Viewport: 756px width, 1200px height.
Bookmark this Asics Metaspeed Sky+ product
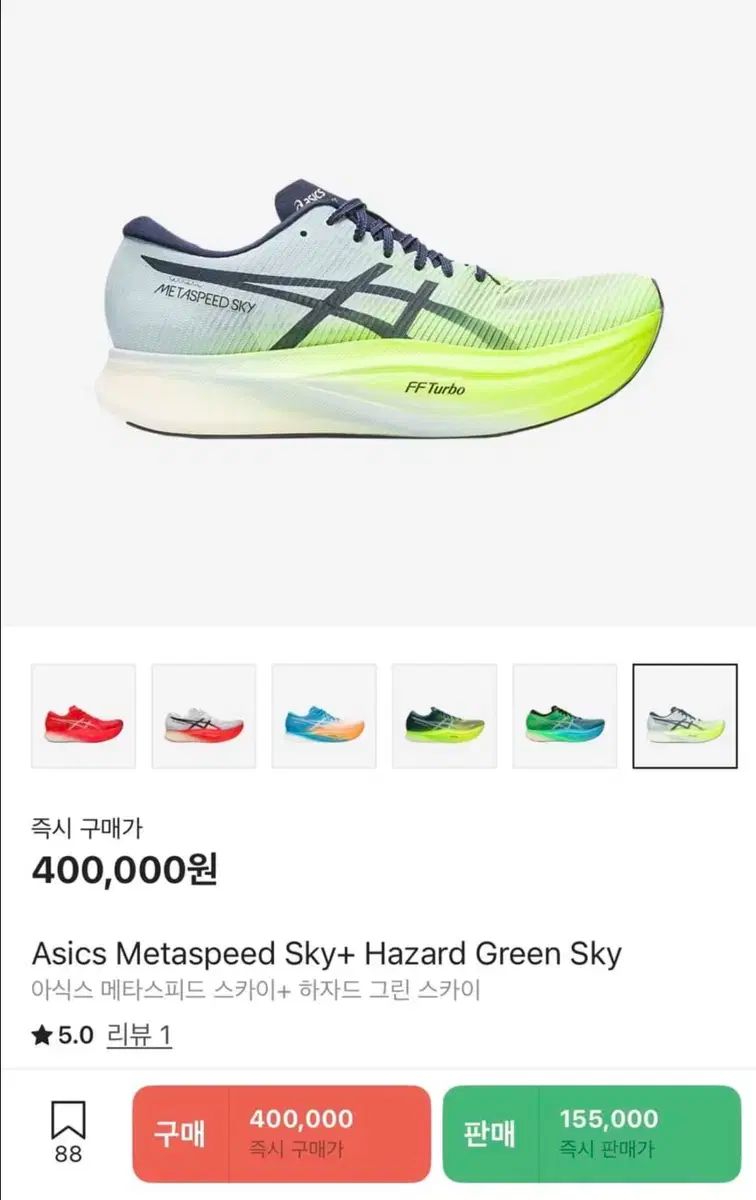pyautogui.click(x=68, y=1132)
